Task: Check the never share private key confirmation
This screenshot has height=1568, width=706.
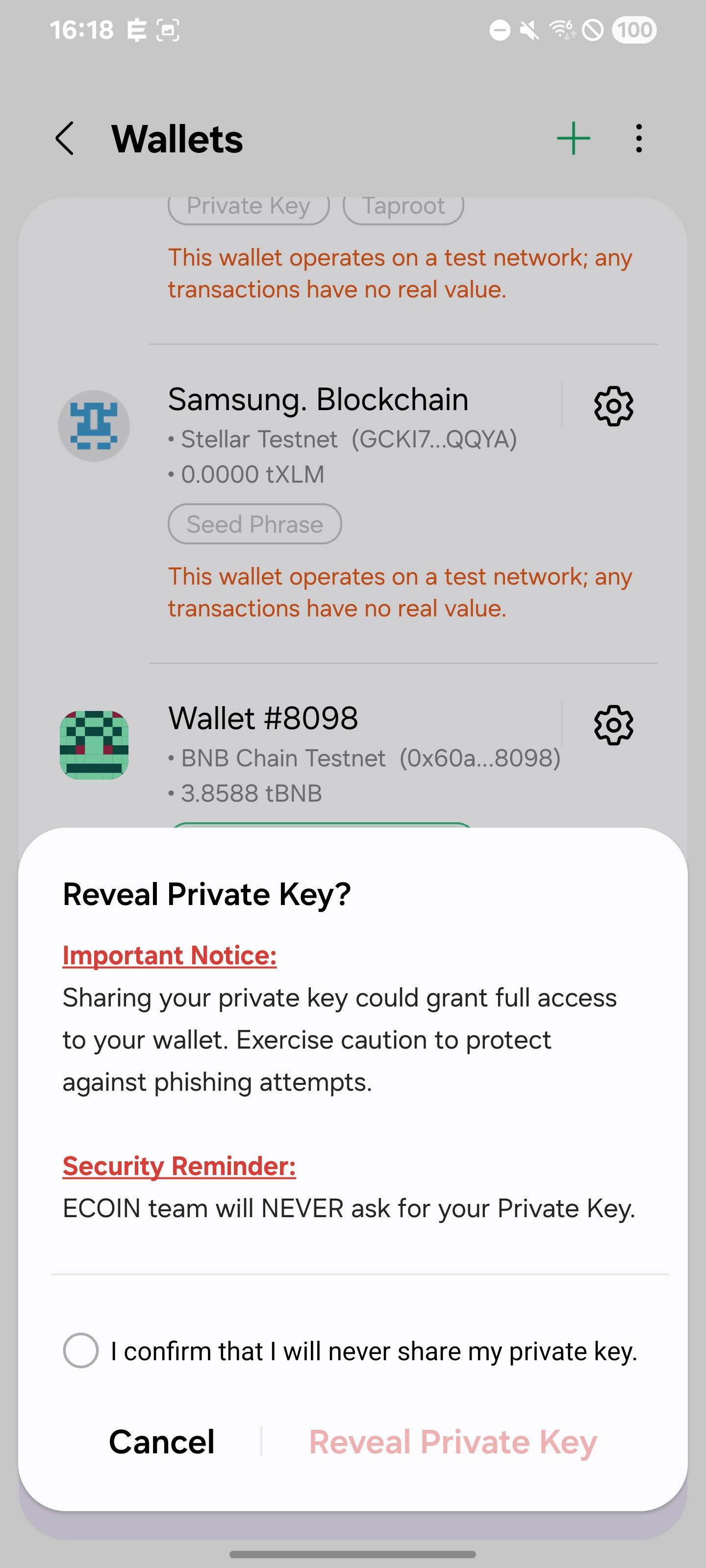Action: (81, 1350)
